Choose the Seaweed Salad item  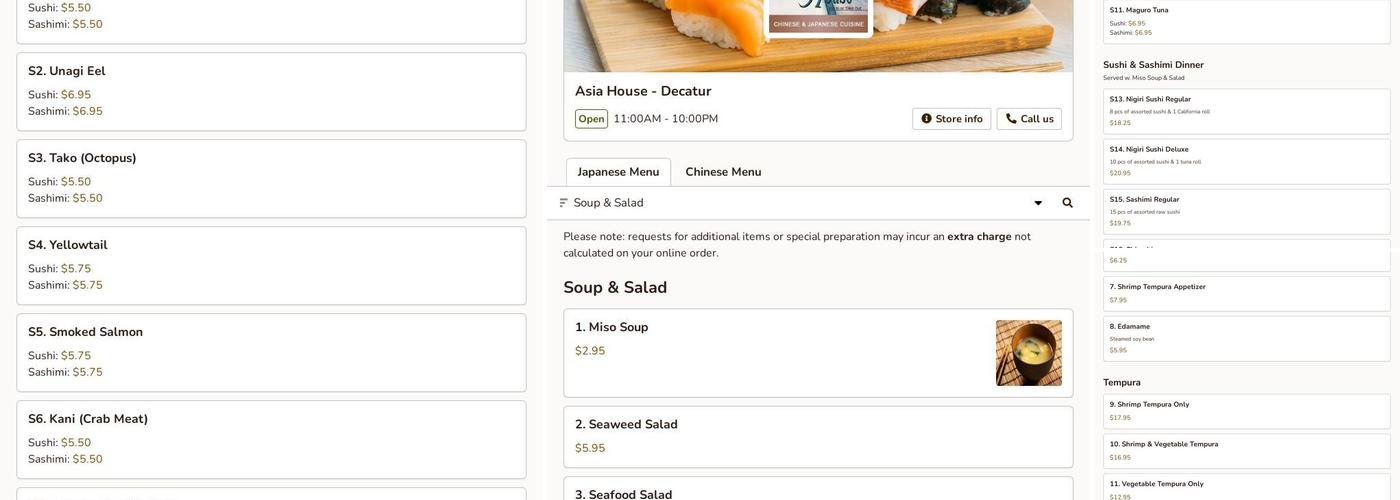(818, 437)
